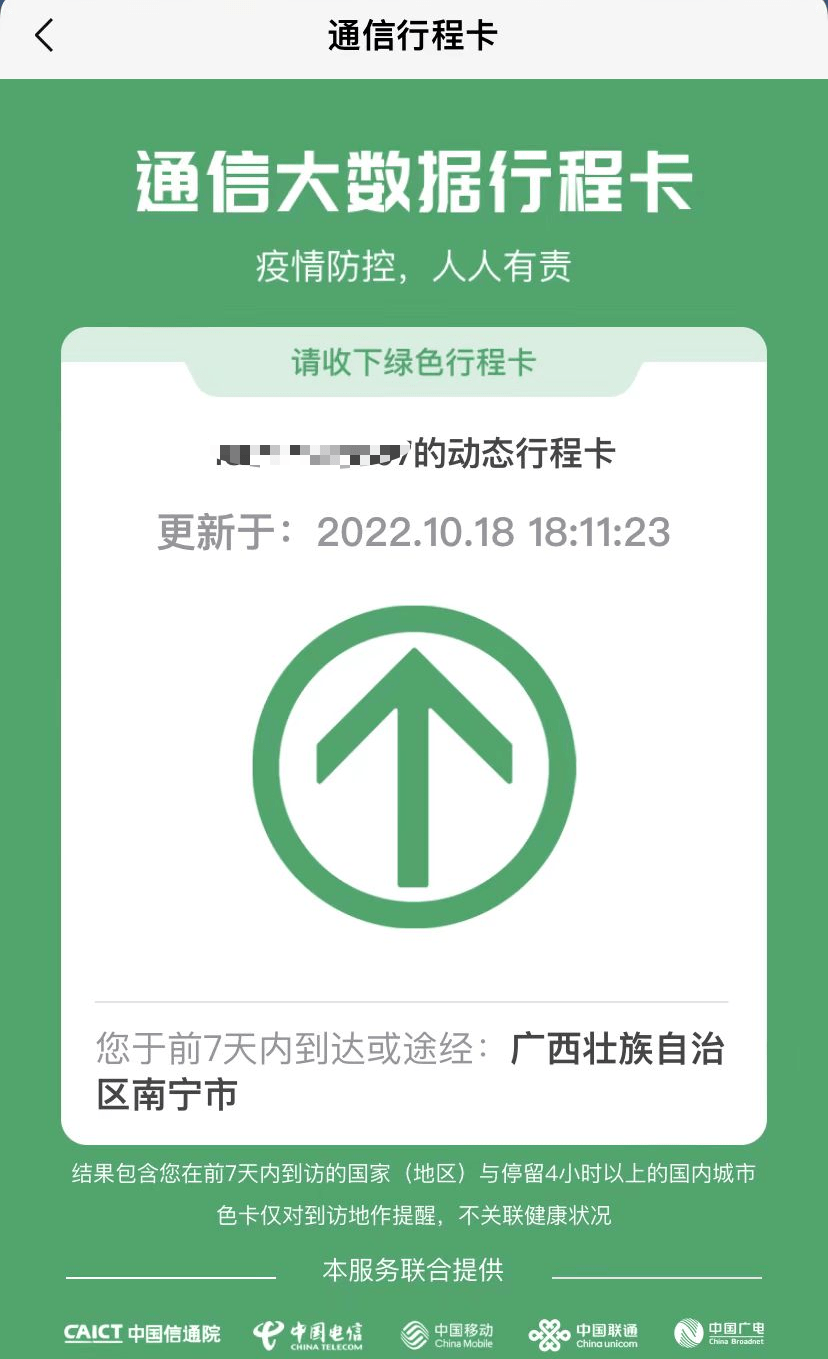Viewport: 828px width, 1359px height.
Task: Go back from the 通信行程卡 page
Action: [44, 36]
